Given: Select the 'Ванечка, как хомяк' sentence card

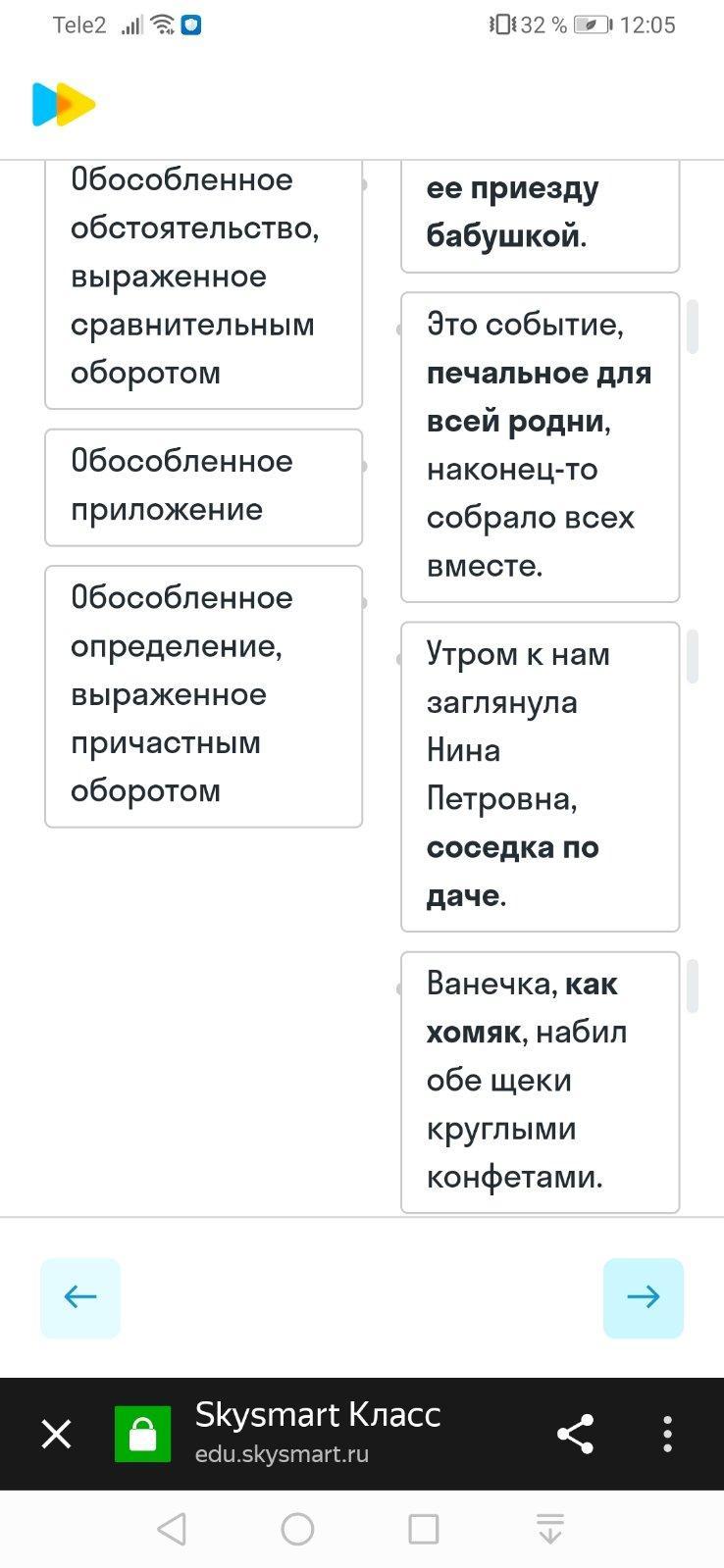Looking at the screenshot, I should tap(540, 1081).
